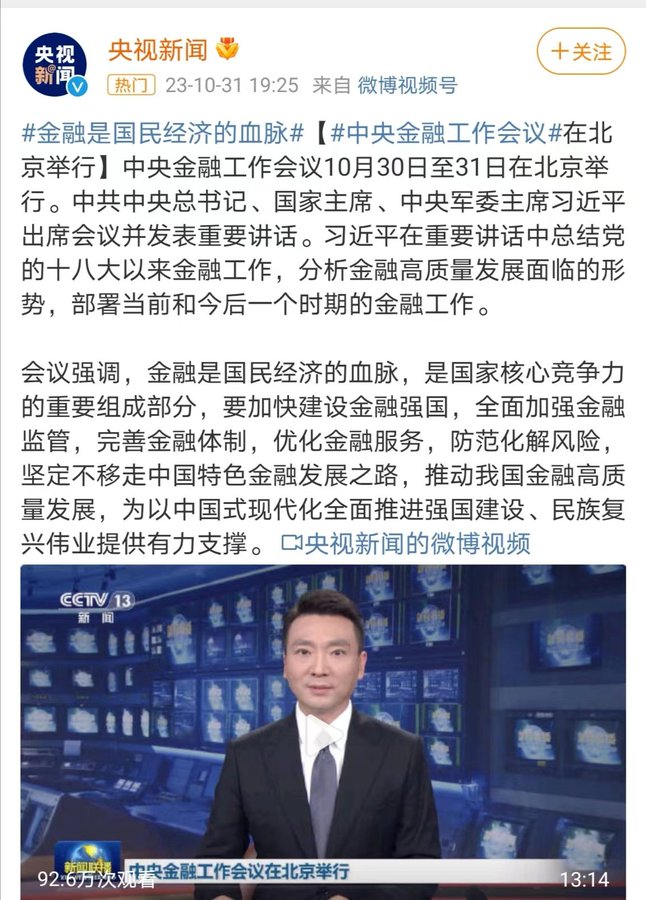Open the 央视新闻的微博视频 link
The height and width of the screenshot is (900, 646).
pyautogui.click(x=406, y=544)
